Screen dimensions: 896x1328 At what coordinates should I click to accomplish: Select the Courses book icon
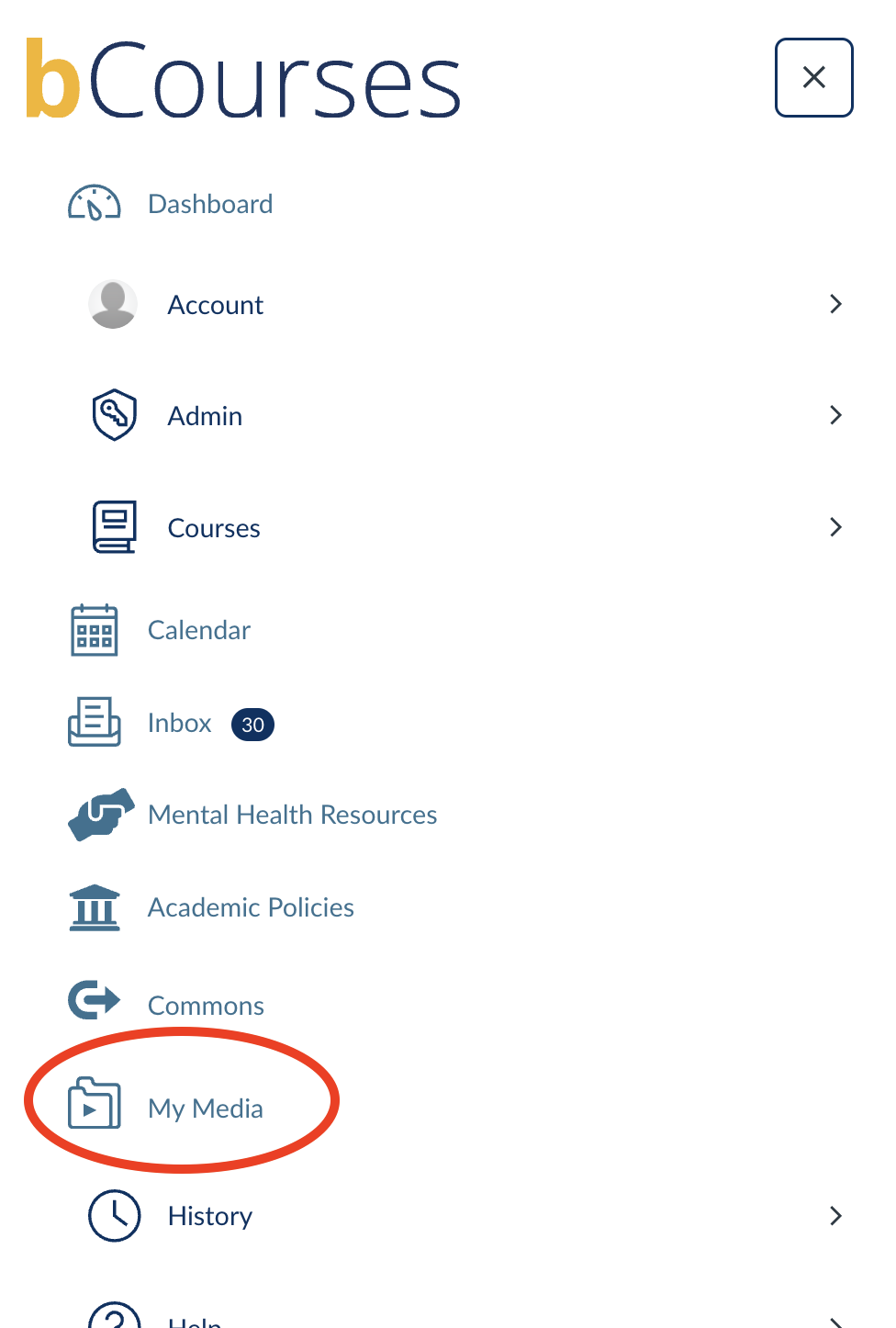point(114,526)
